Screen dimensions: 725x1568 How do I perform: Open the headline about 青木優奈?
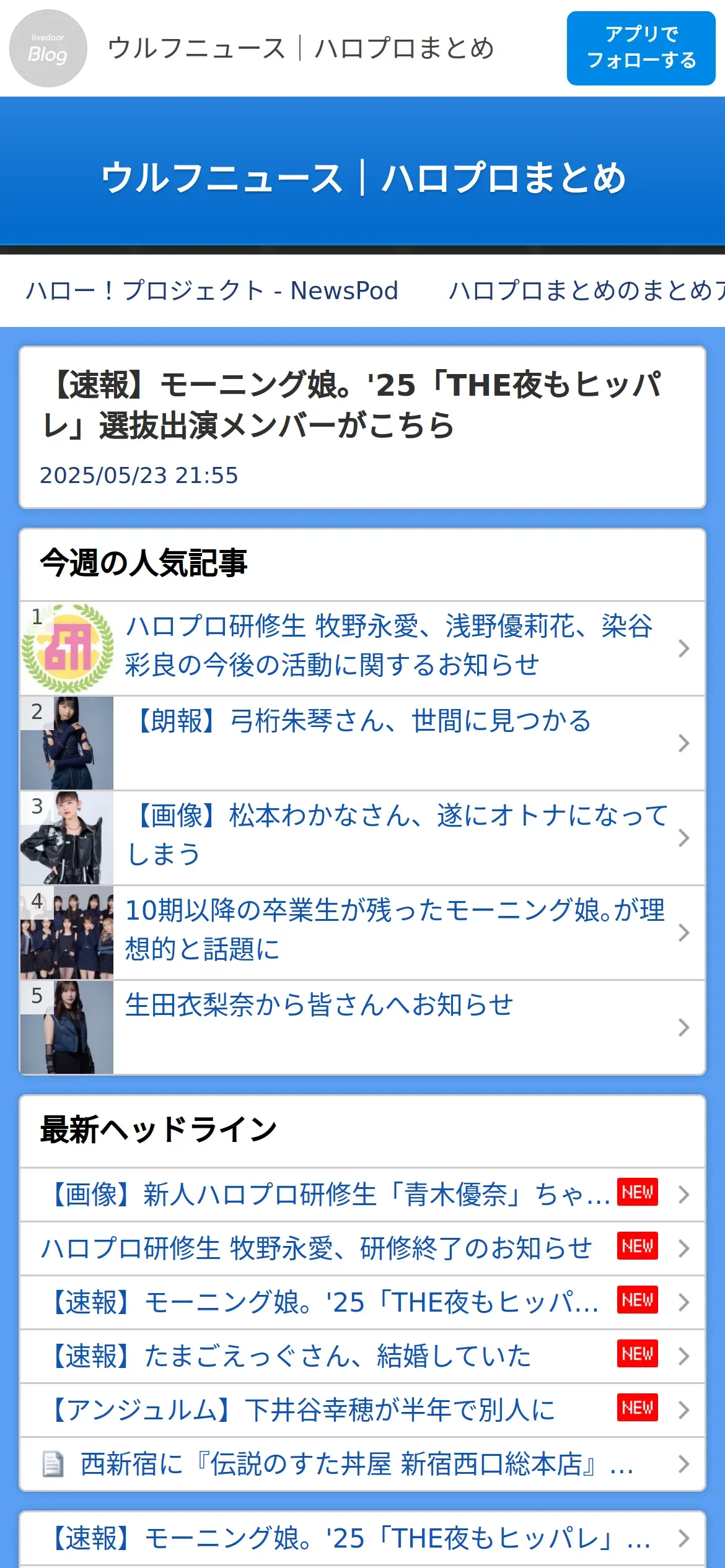362,1195
